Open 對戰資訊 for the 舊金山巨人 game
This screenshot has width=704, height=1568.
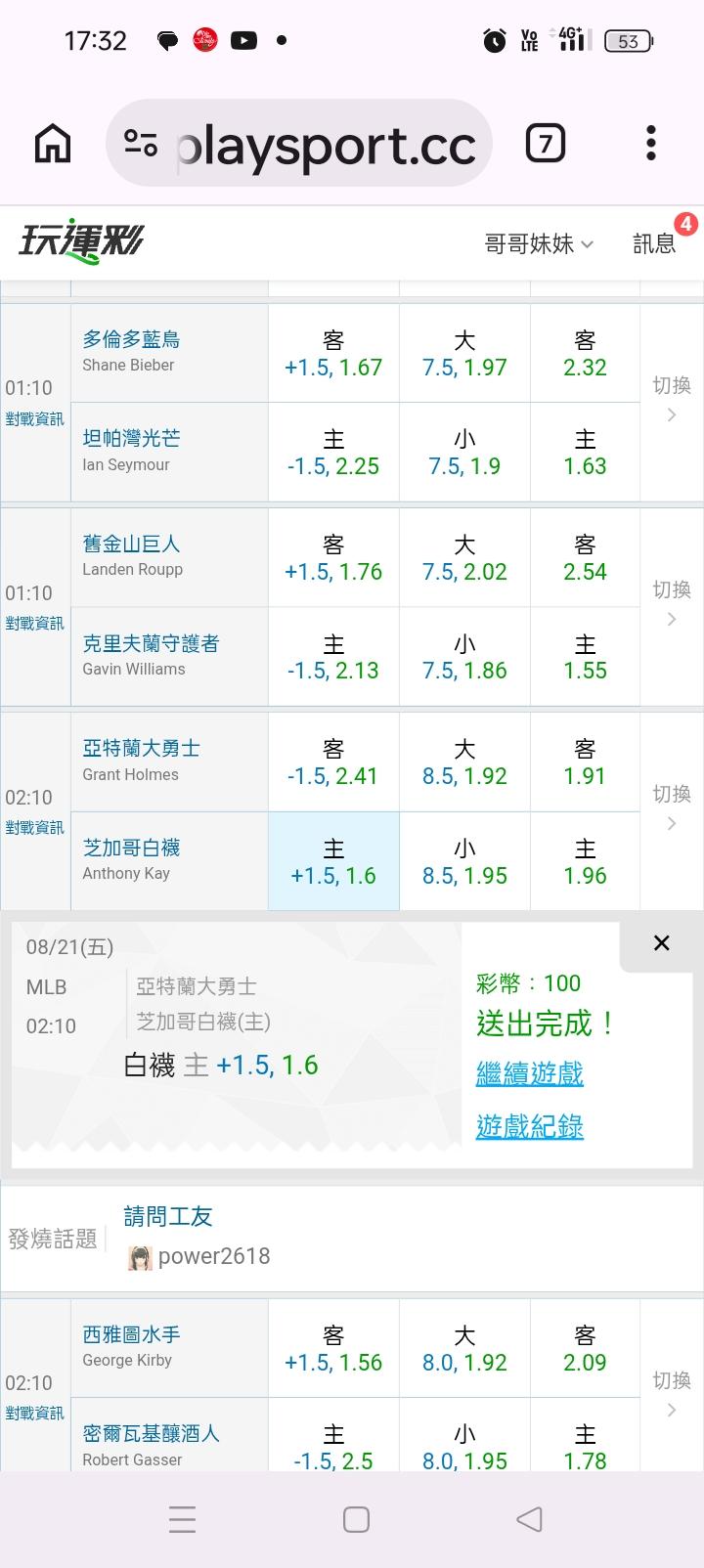pyautogui.click(x=34, y=624)
